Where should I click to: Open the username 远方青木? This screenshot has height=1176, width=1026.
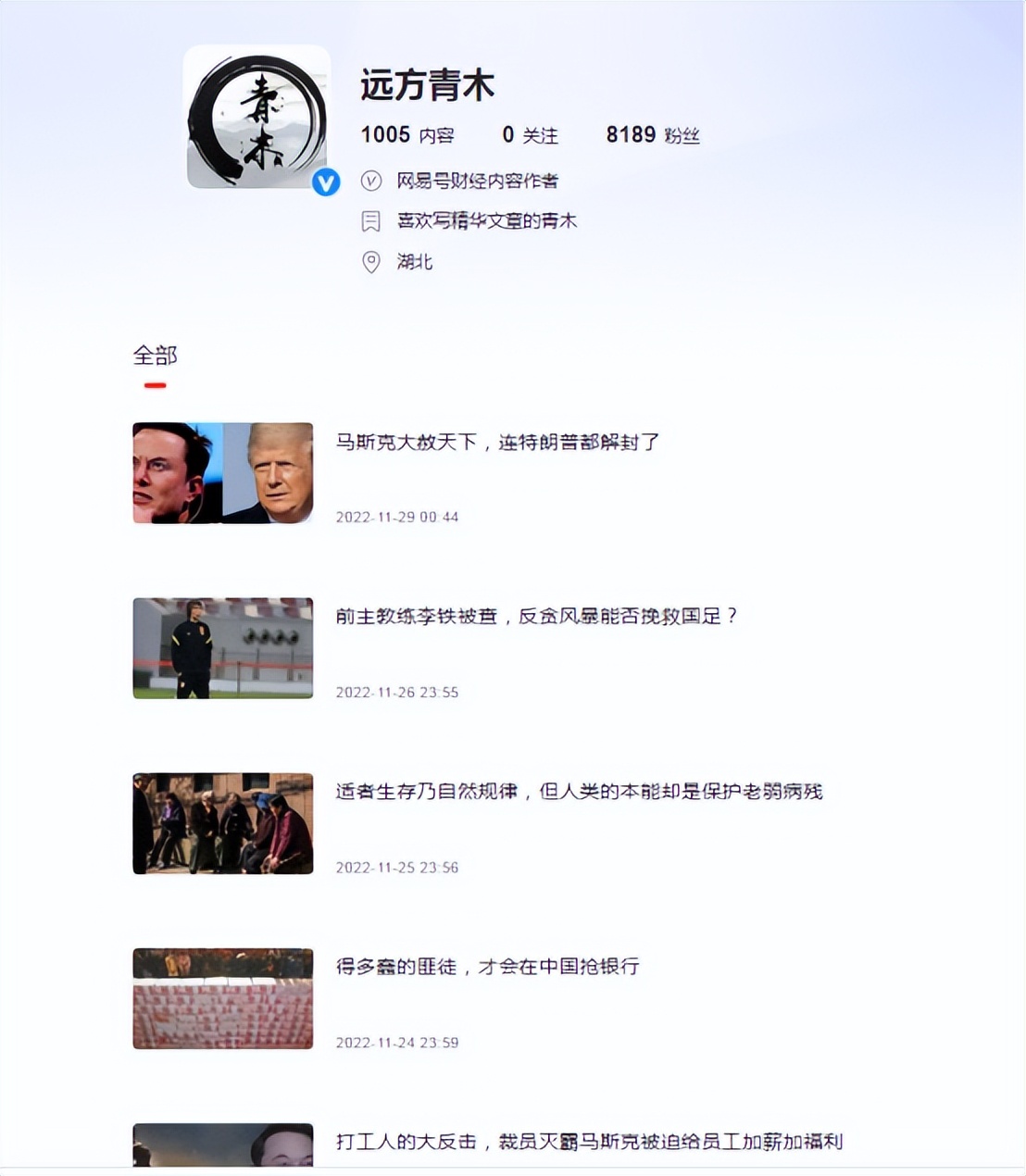click(x=427, y=86)
